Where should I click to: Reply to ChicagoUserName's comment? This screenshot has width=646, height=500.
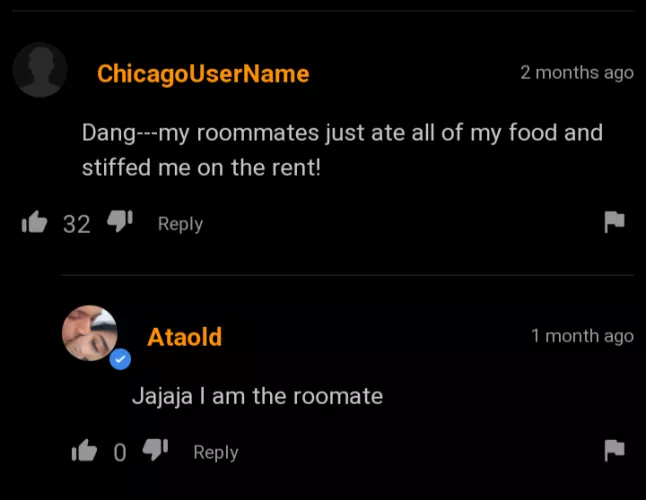pyautogui.click(x=180, y=224)
